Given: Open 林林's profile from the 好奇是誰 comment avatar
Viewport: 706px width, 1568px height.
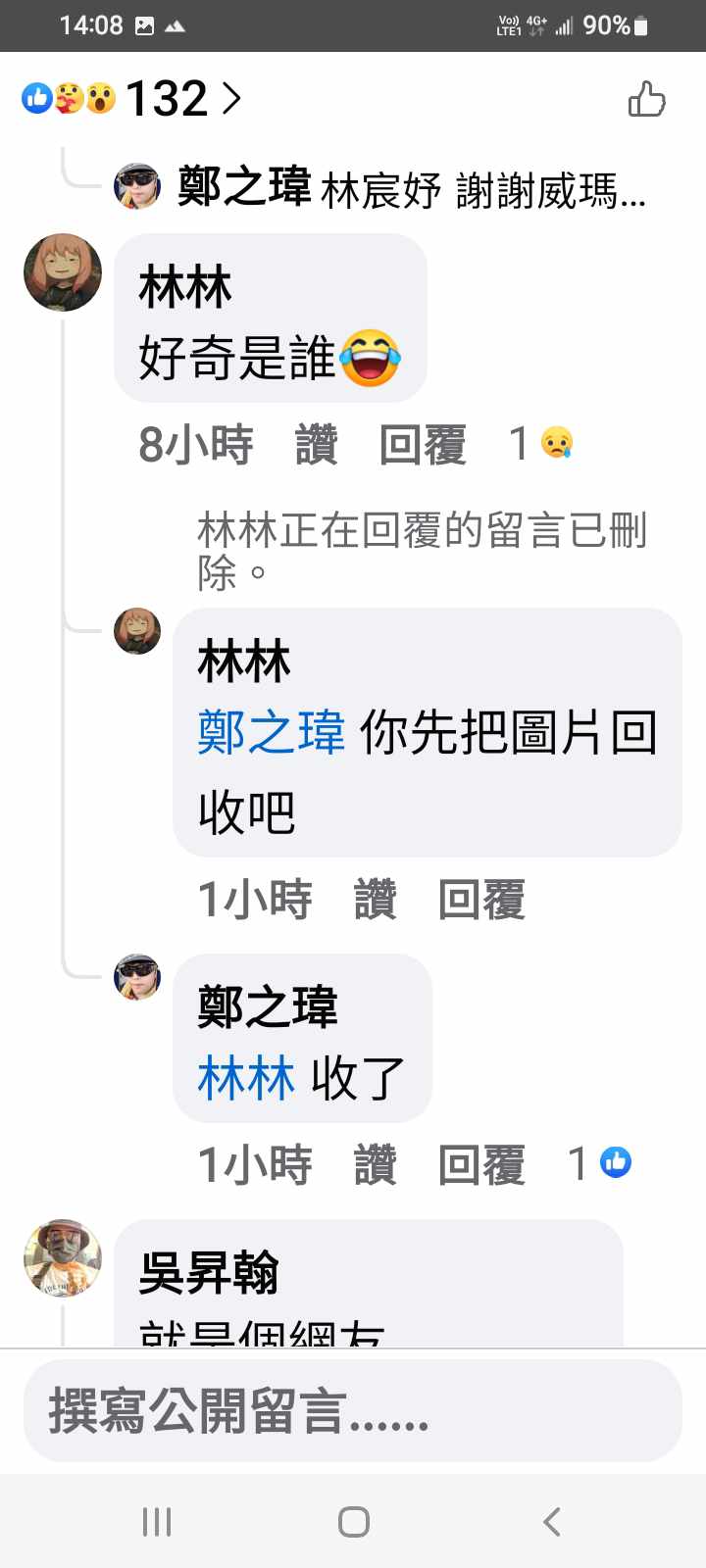Looking at the screenshot, I should [x=63, y=272].
